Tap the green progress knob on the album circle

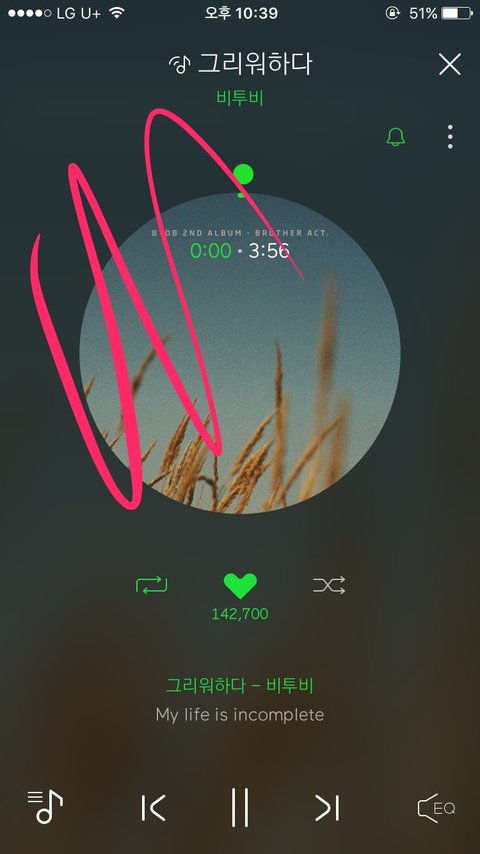[243, 175]
